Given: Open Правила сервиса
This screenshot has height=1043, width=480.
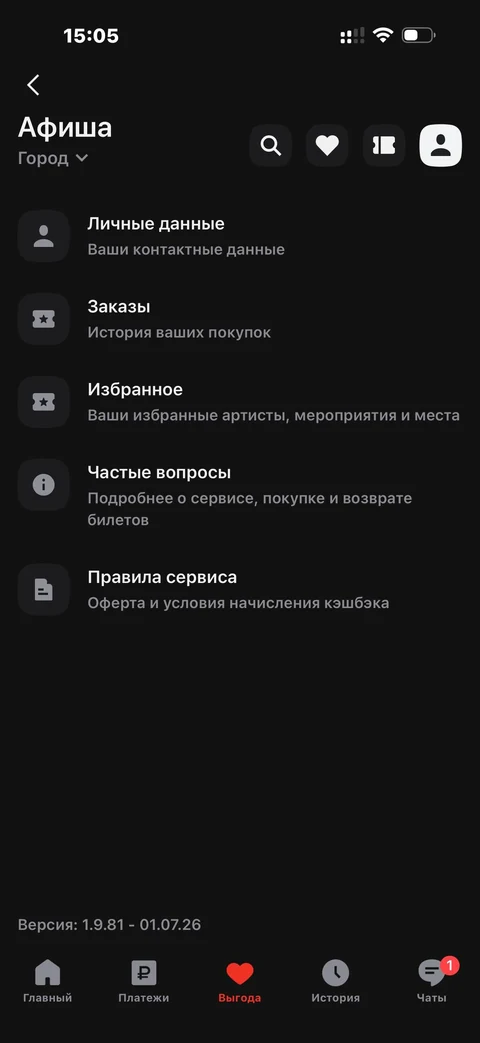Looking at the screenshot, I should point(240,589).
